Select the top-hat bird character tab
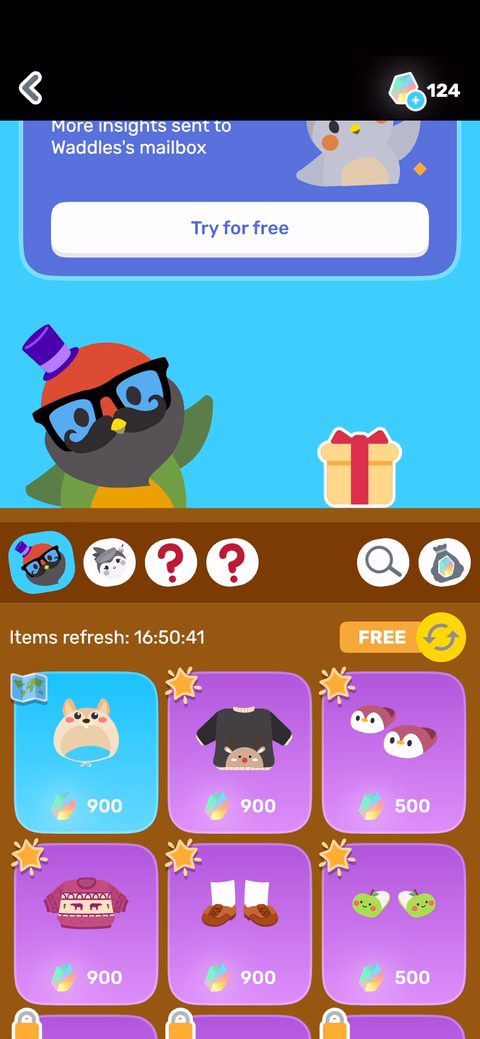The height and width of the screenshot is (1039, 480). (42, 563)
